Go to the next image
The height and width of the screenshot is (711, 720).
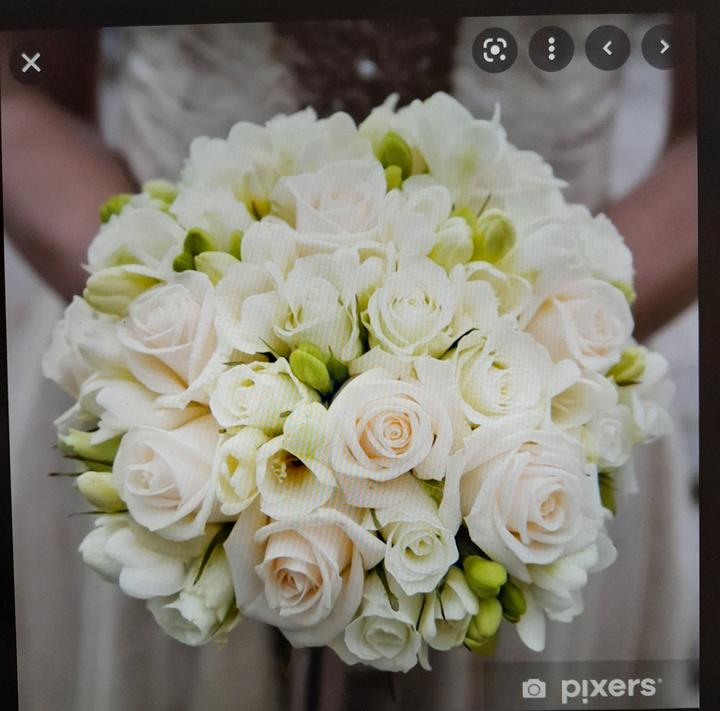(x=662, y=47)
